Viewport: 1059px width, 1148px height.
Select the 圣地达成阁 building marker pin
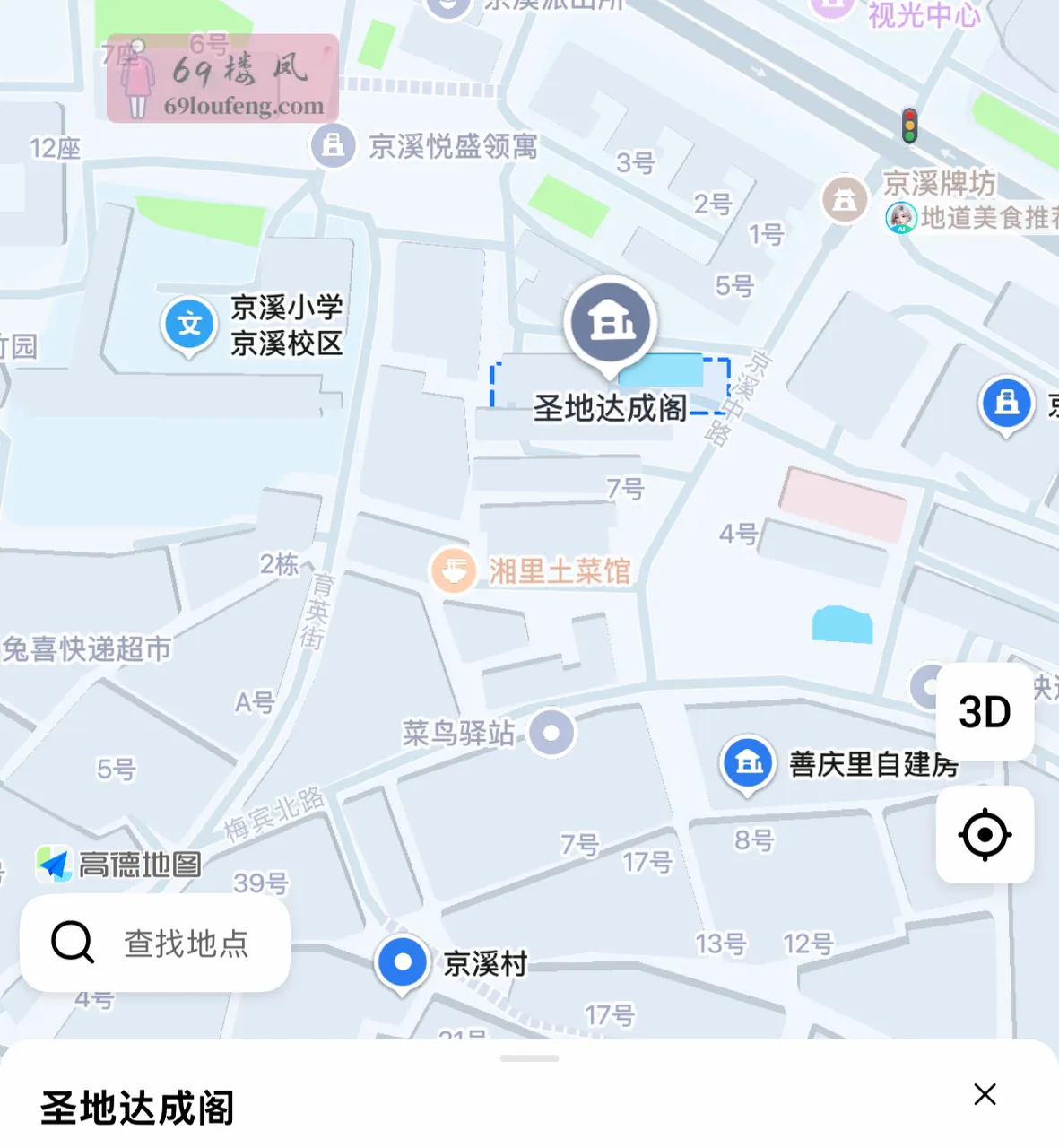point(610,325)
